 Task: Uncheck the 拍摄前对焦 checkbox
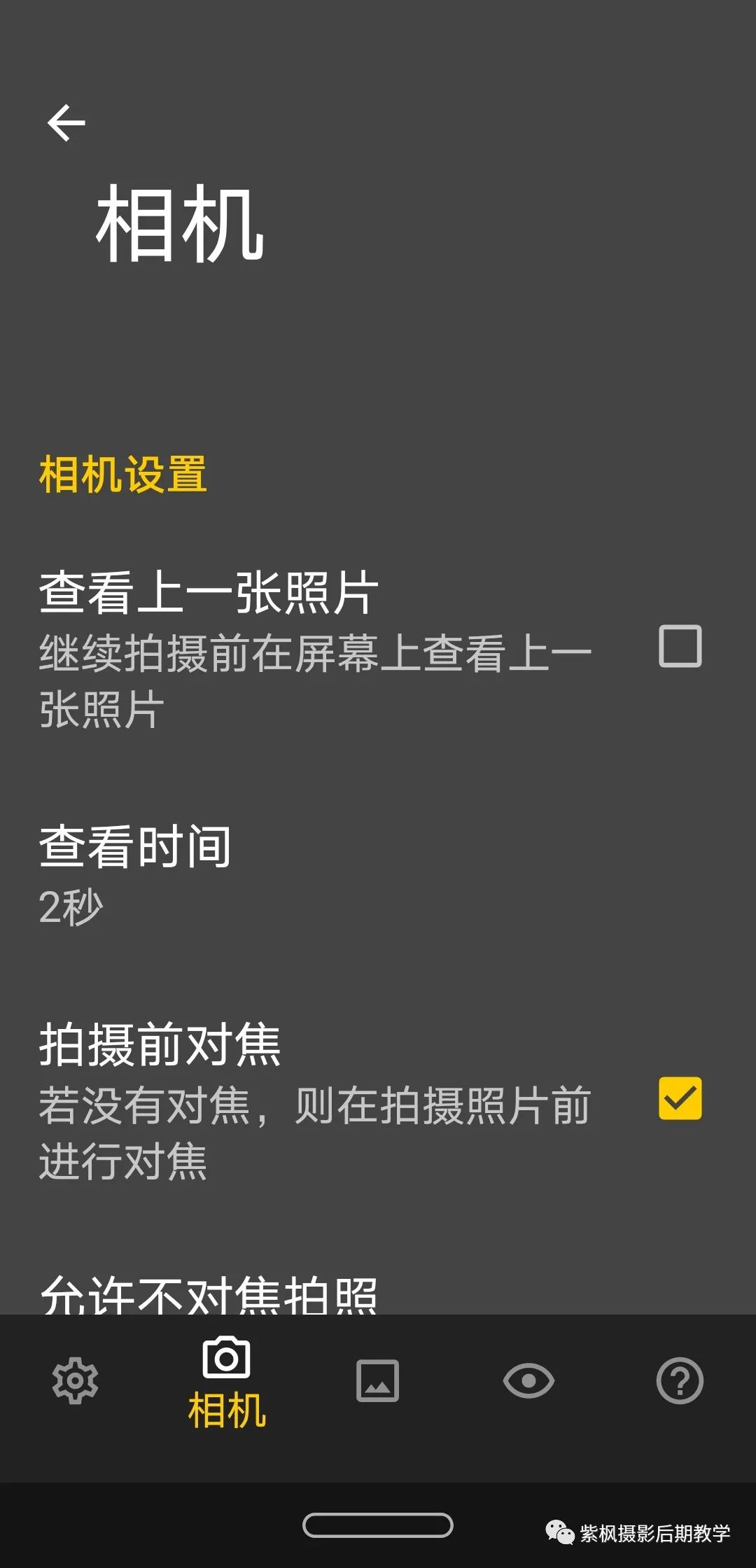680,1098
